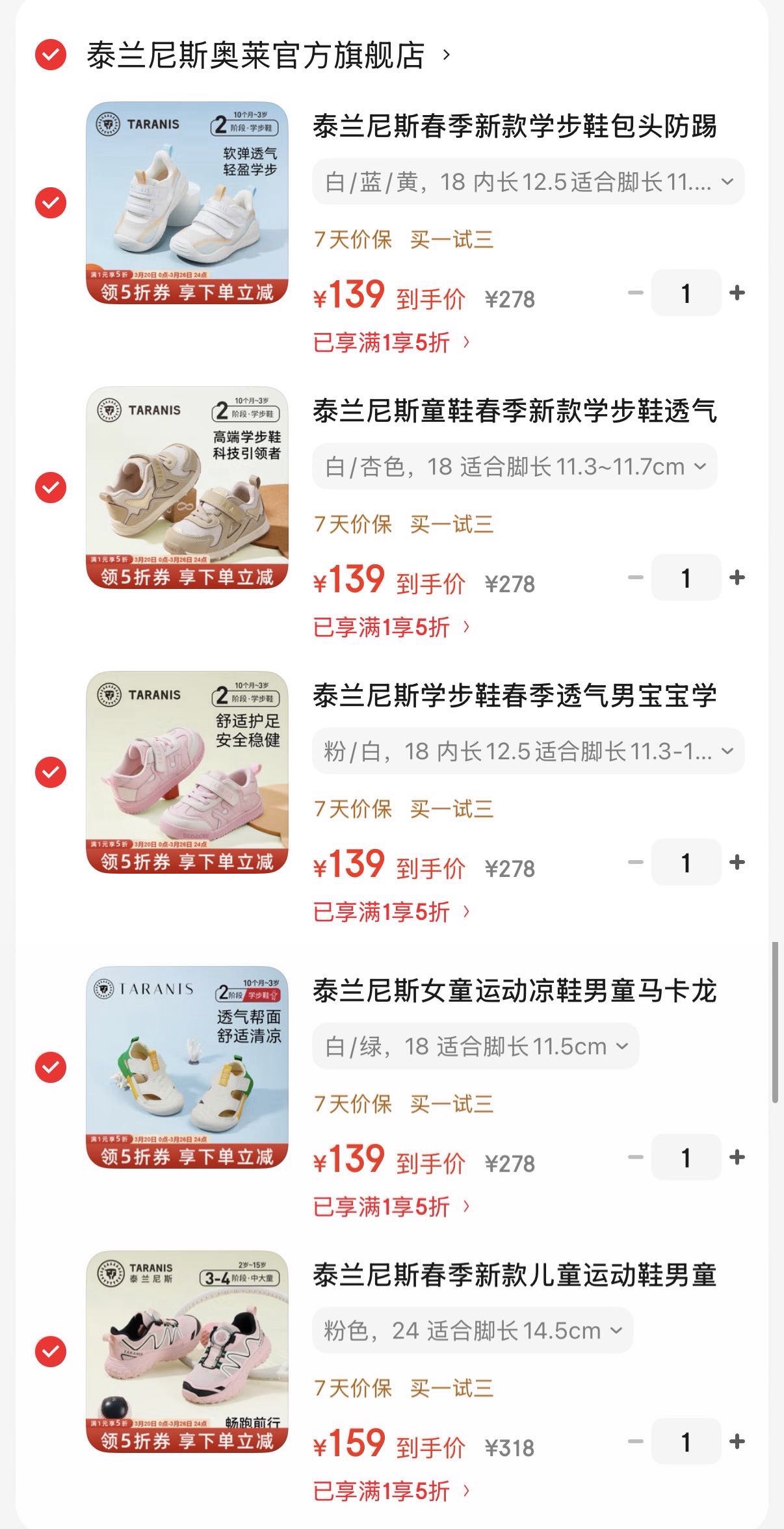Viewport: 784px width, 1529px height.
Task: Add one more 粉色 儿童运动鞋
Action: point(737,1442)
